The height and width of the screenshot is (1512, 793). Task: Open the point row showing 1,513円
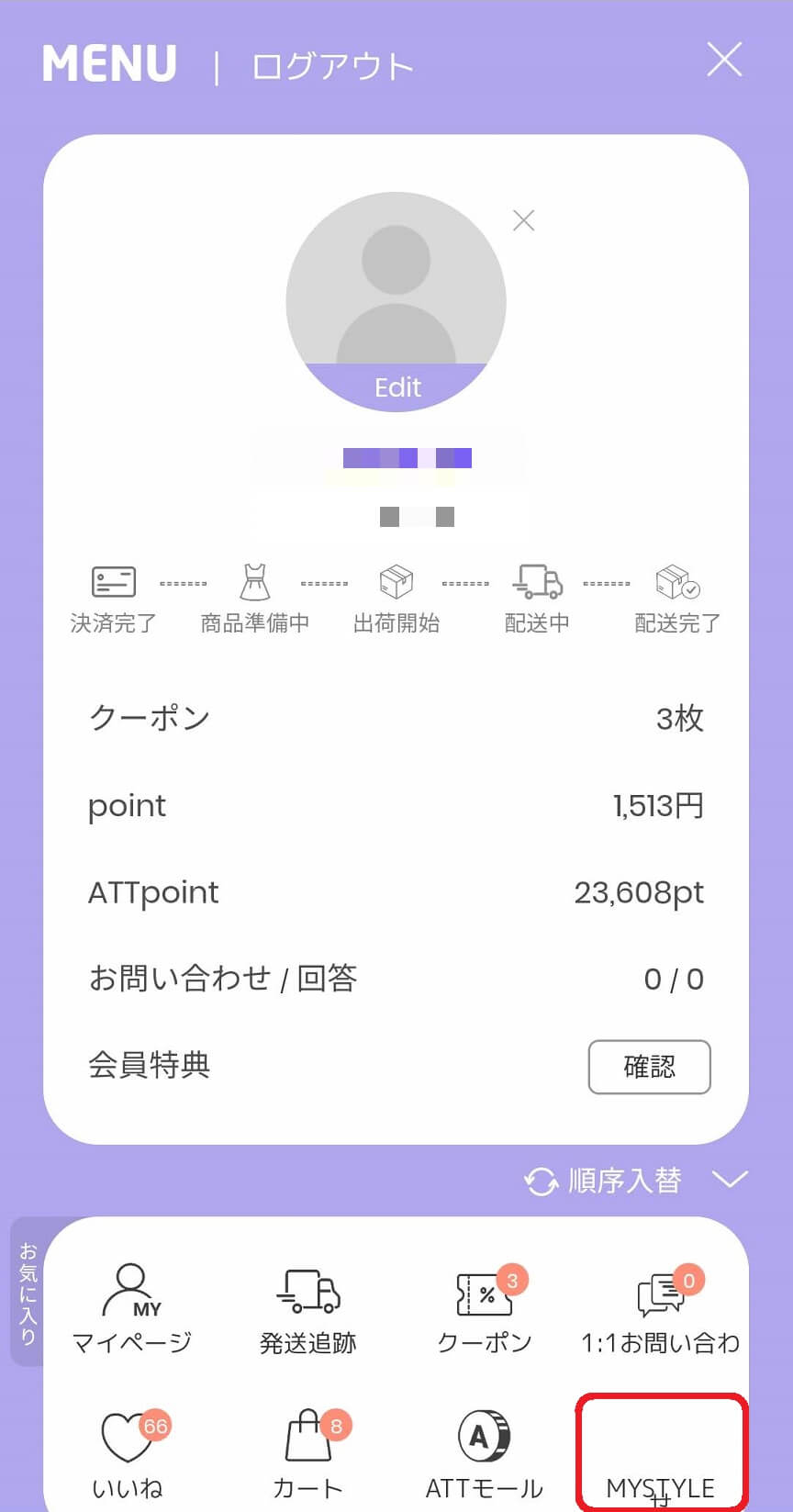pyautogui.click(x=396, y=805)
